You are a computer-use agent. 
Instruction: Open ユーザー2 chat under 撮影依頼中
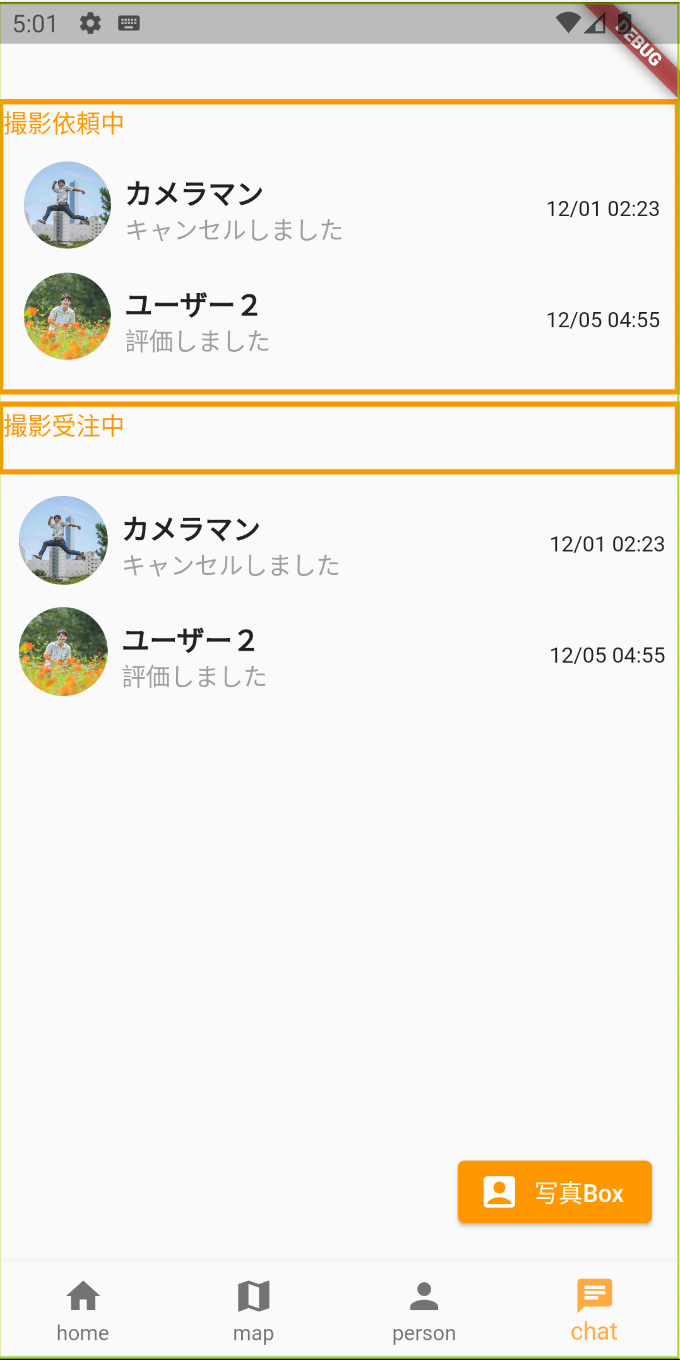coord(340,317)
